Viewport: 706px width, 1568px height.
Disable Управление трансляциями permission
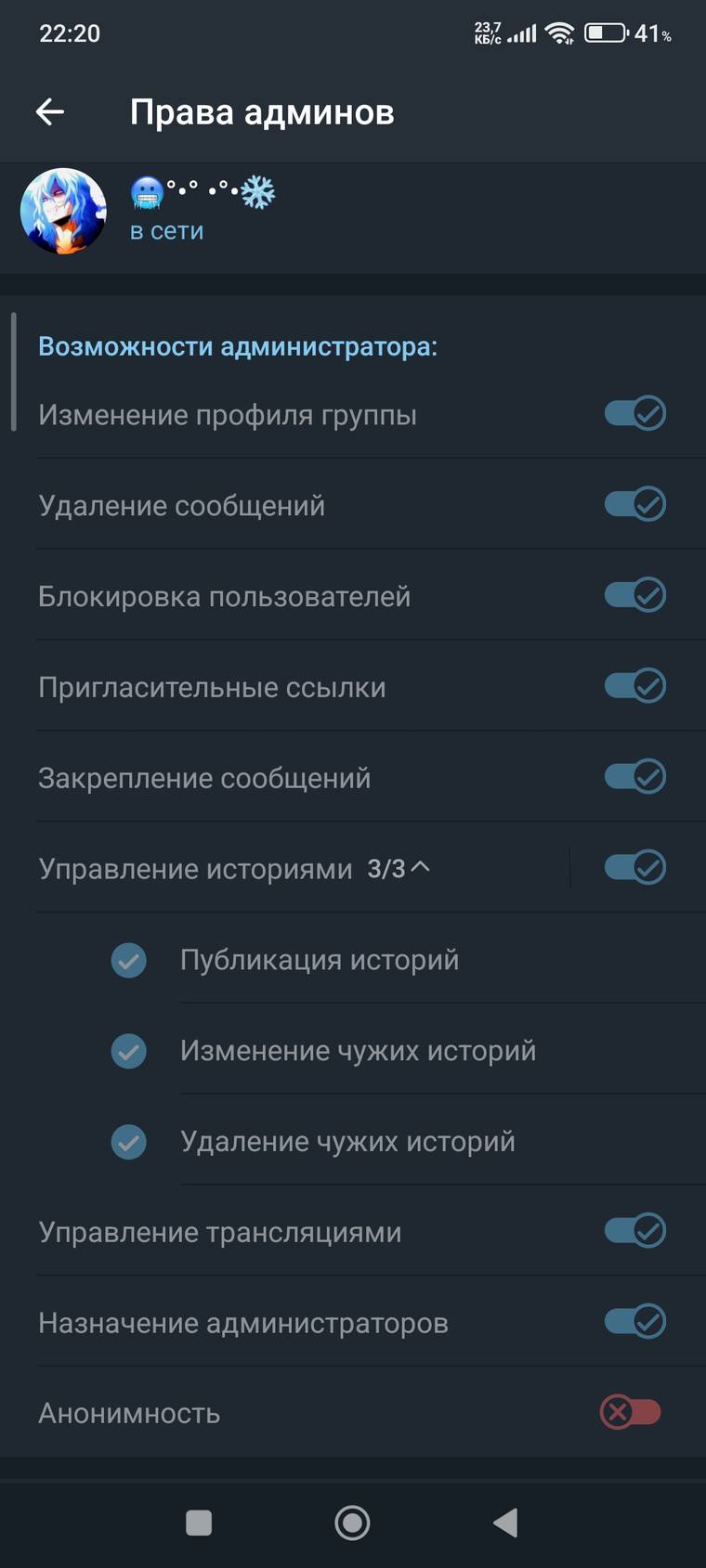click(635, 1231)
